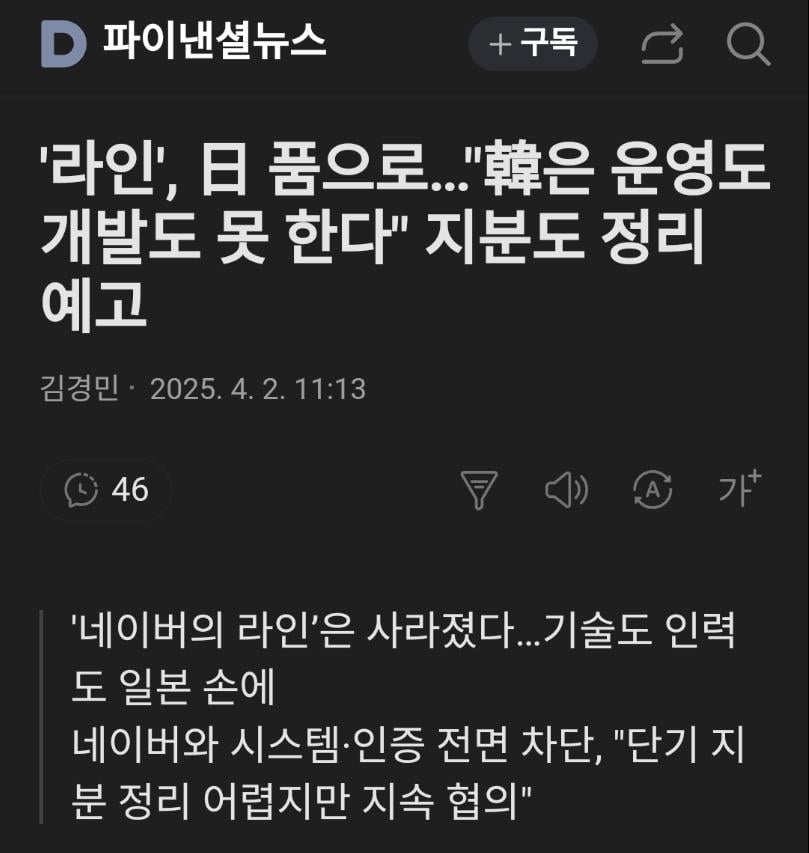Share this article
Viewport: 809px width, 853px height.
661,45
